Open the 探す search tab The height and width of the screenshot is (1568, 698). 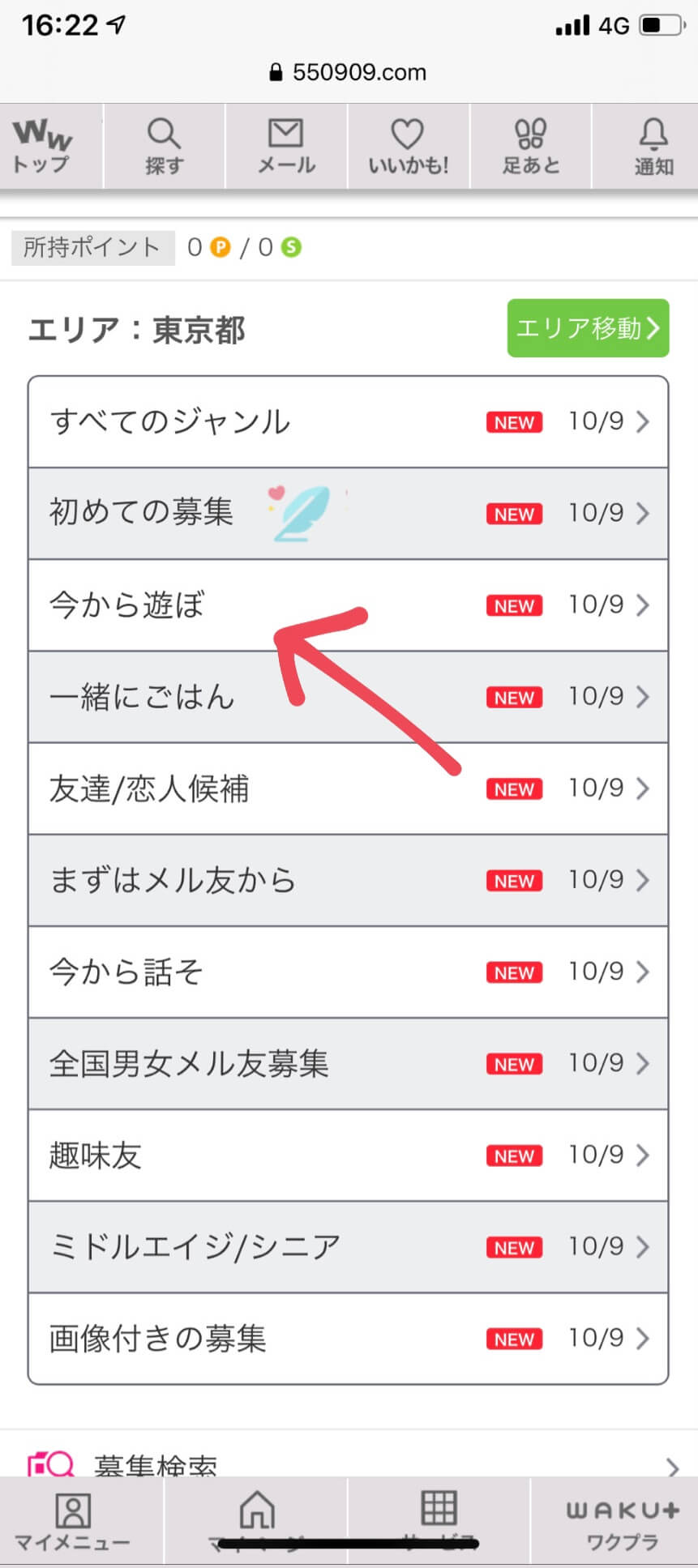tap(164, 146)
